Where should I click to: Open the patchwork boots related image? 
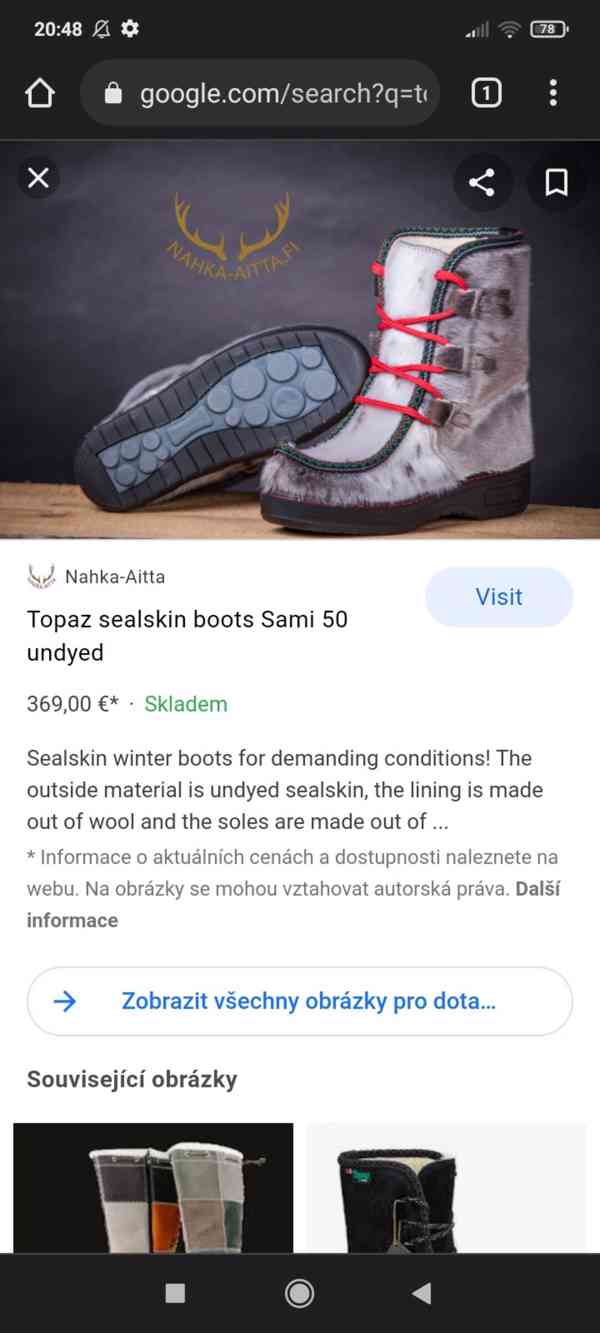click(153, 1188)
